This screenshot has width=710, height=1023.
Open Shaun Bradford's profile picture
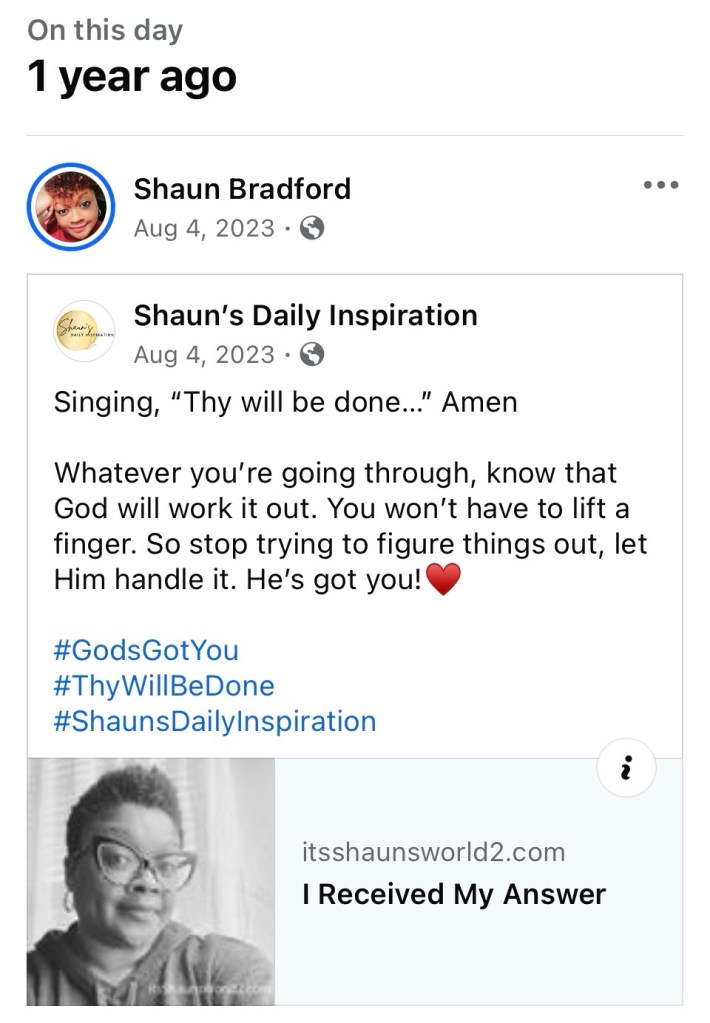pyautogui.click(x=71, y=207)
